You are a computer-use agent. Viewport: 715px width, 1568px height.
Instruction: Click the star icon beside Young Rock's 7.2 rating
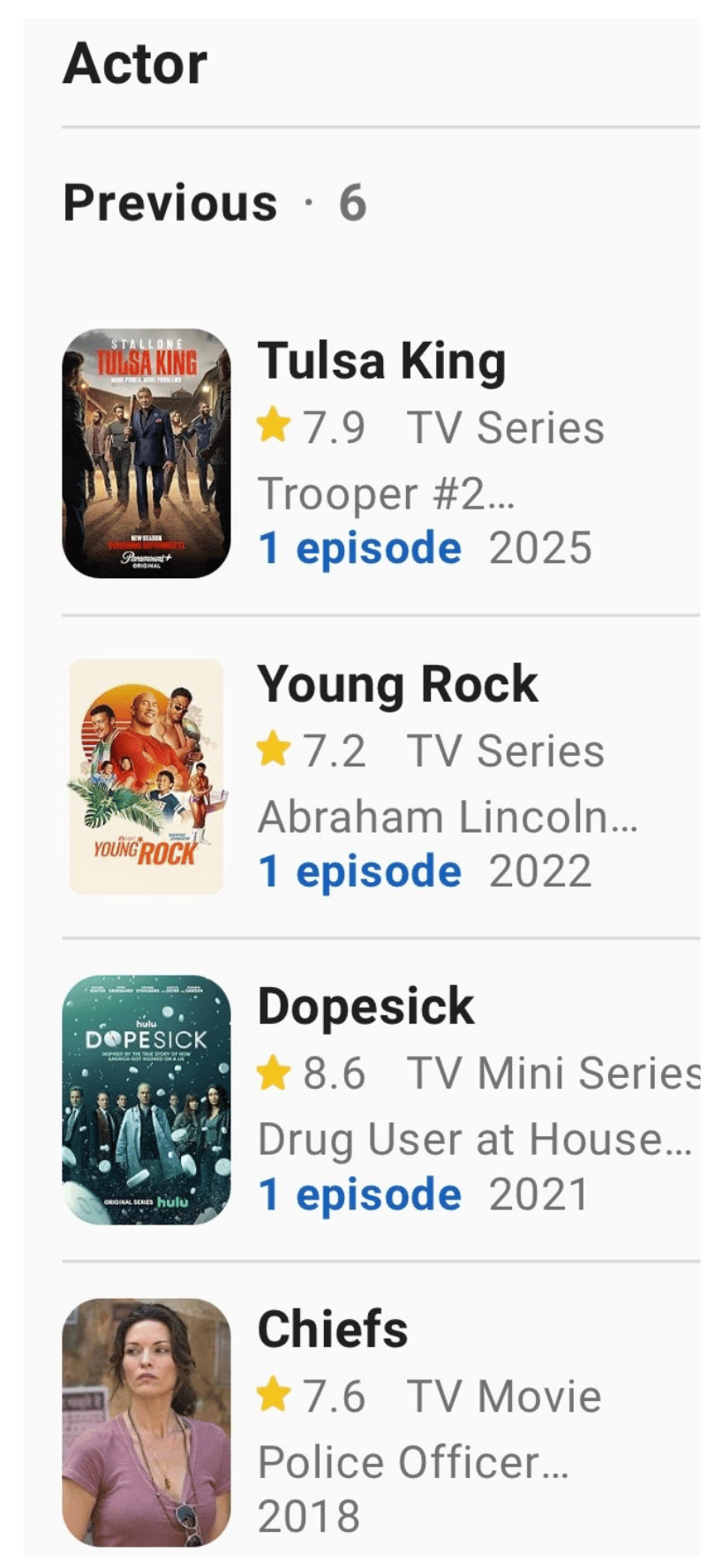tap(275, 750)
